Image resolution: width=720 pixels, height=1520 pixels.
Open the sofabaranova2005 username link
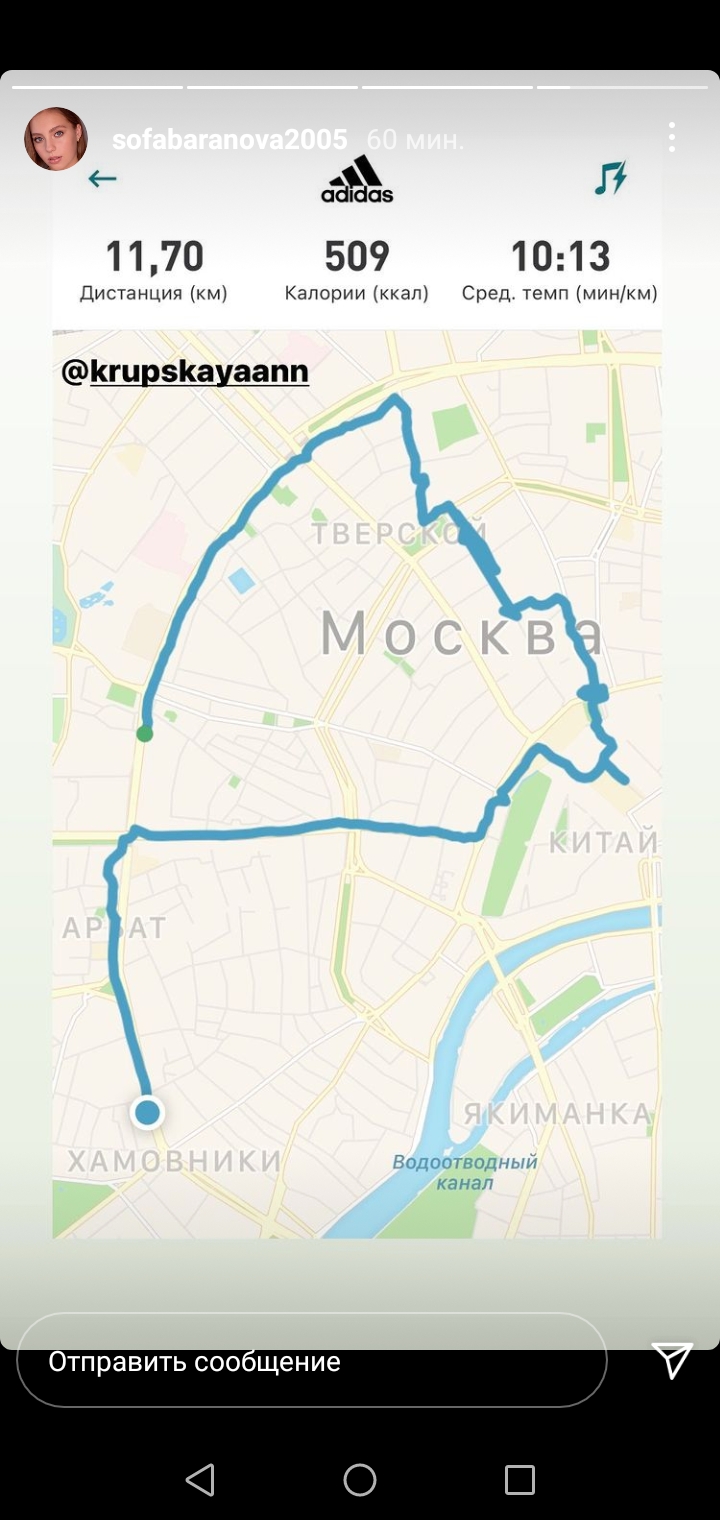(x=229, y=139)
